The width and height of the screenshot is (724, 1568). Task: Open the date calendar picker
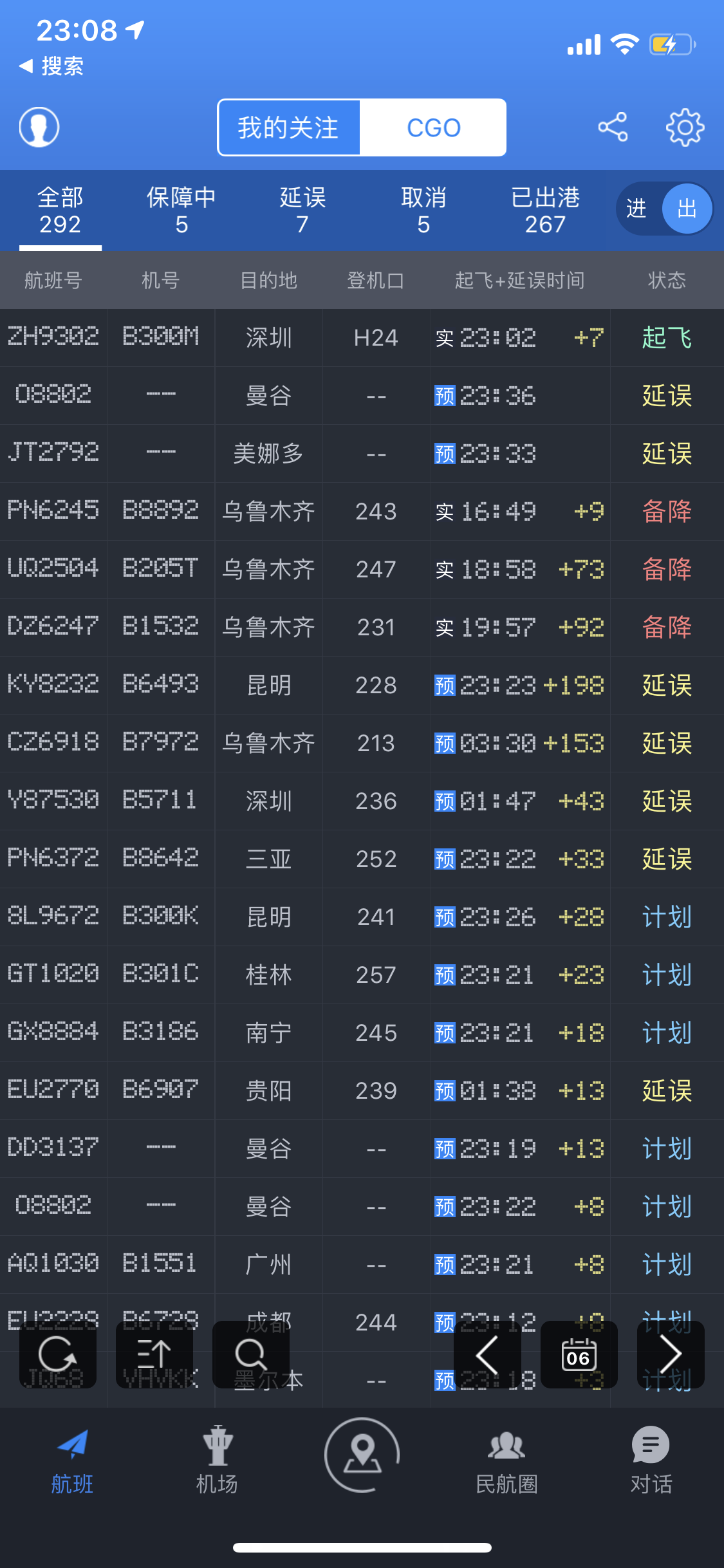coord(579,1354)
